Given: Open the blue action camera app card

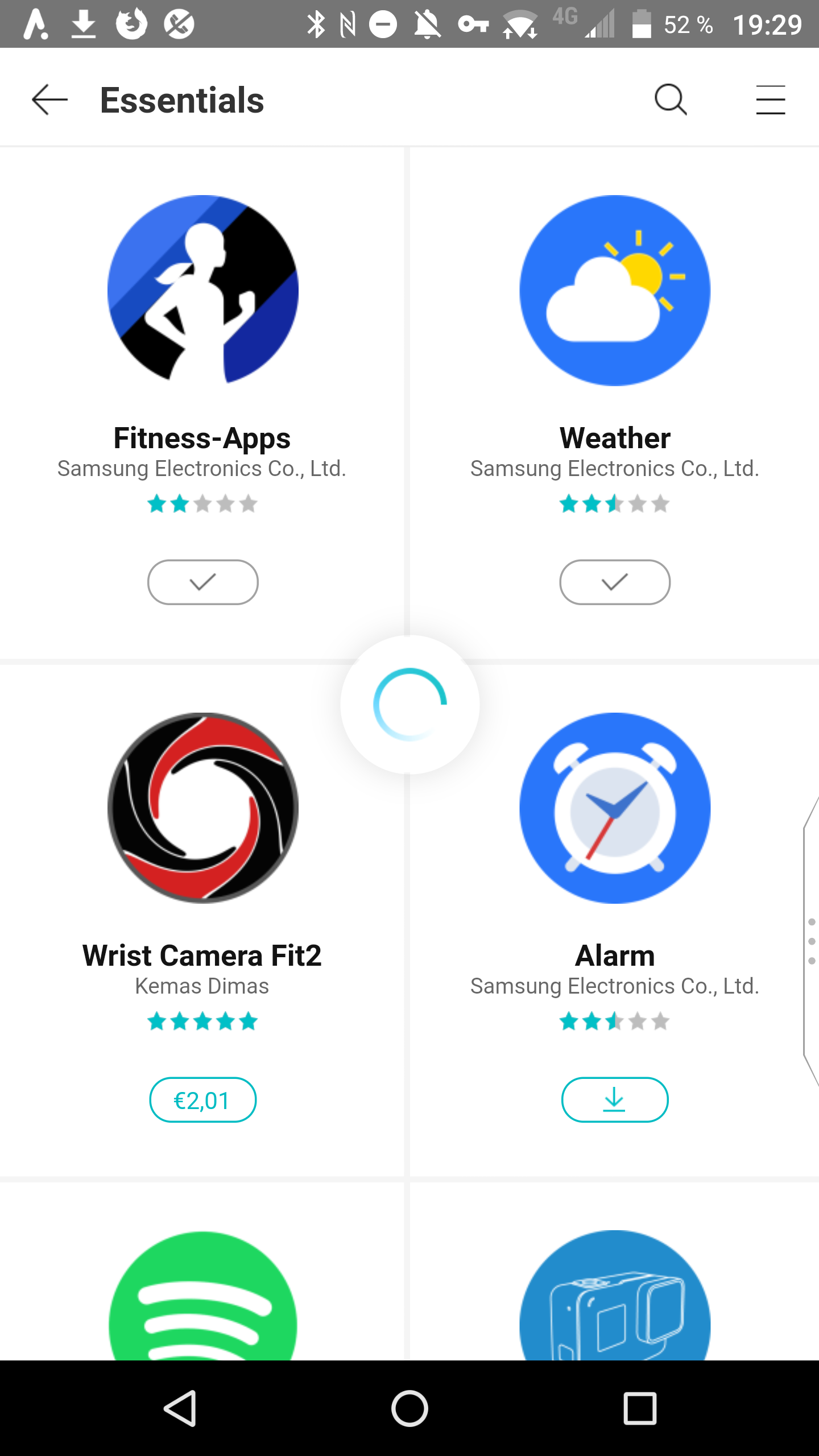Looking at the screenshot, I should coord(615,1297).
